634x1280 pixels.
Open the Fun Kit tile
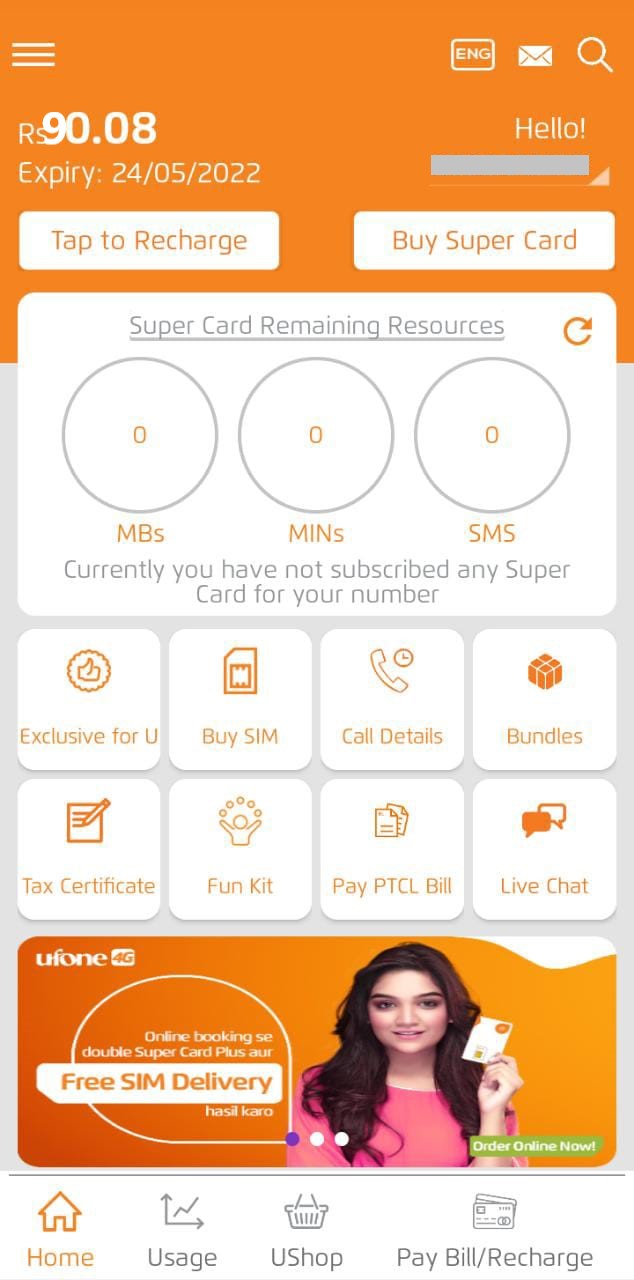[240, 849]
